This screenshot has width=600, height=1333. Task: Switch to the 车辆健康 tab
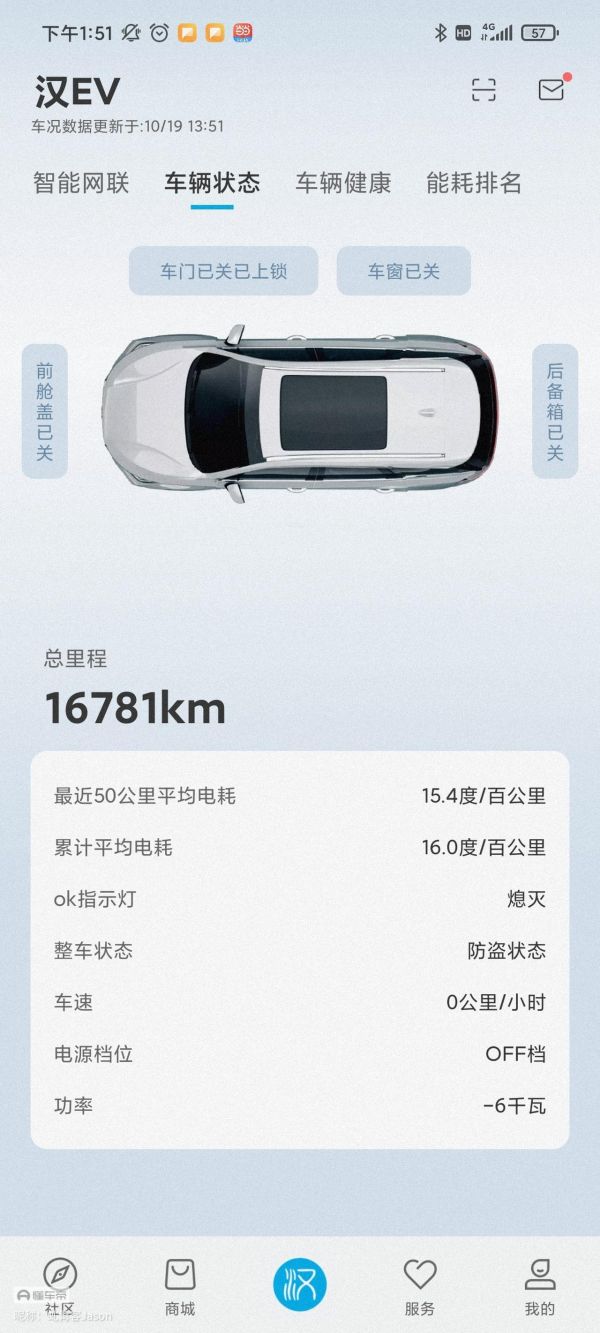(343, 183)
